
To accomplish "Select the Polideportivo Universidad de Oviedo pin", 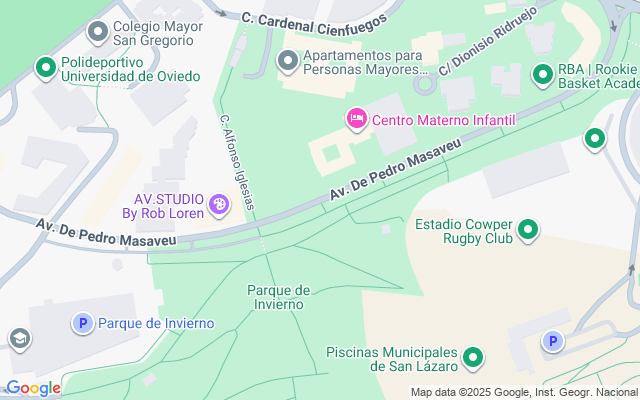I will tap(45, 68).
